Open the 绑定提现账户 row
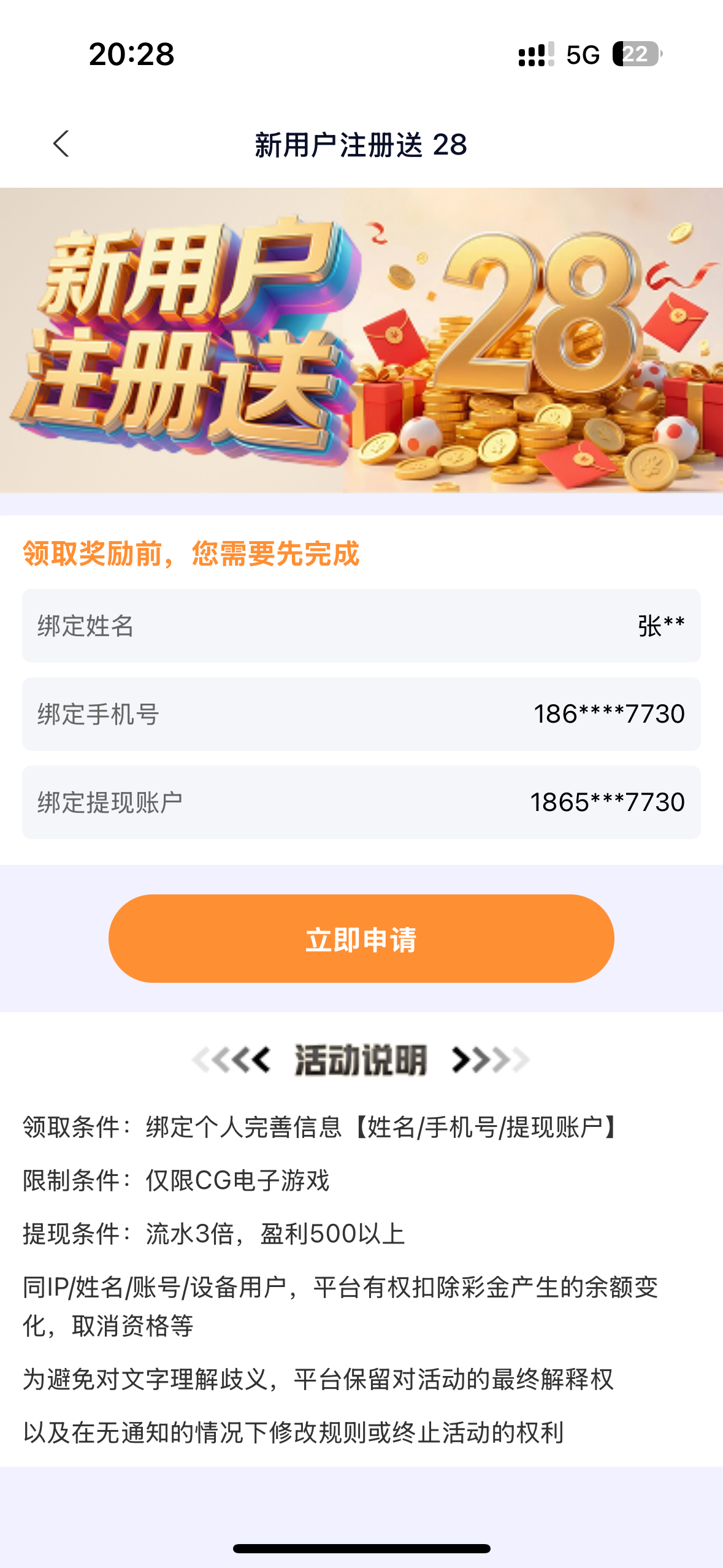 coord(361,802)
